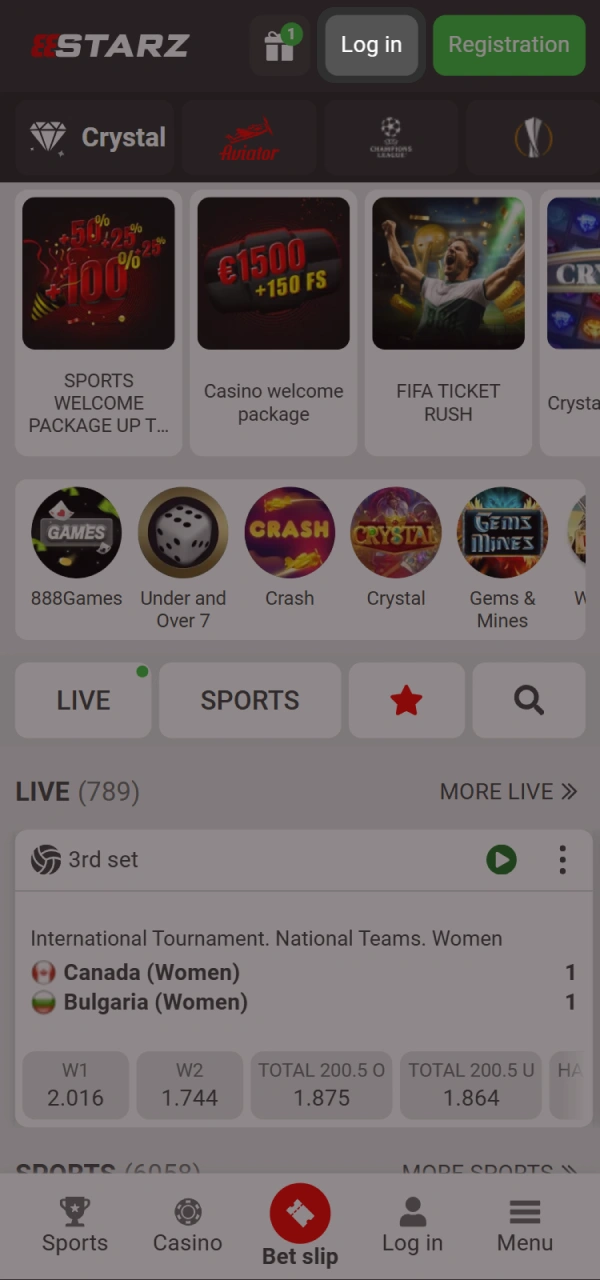Viewport: 600px width, 1280px height.
Task: Tap the Log in button at top
Action: [x=371, y=45]
